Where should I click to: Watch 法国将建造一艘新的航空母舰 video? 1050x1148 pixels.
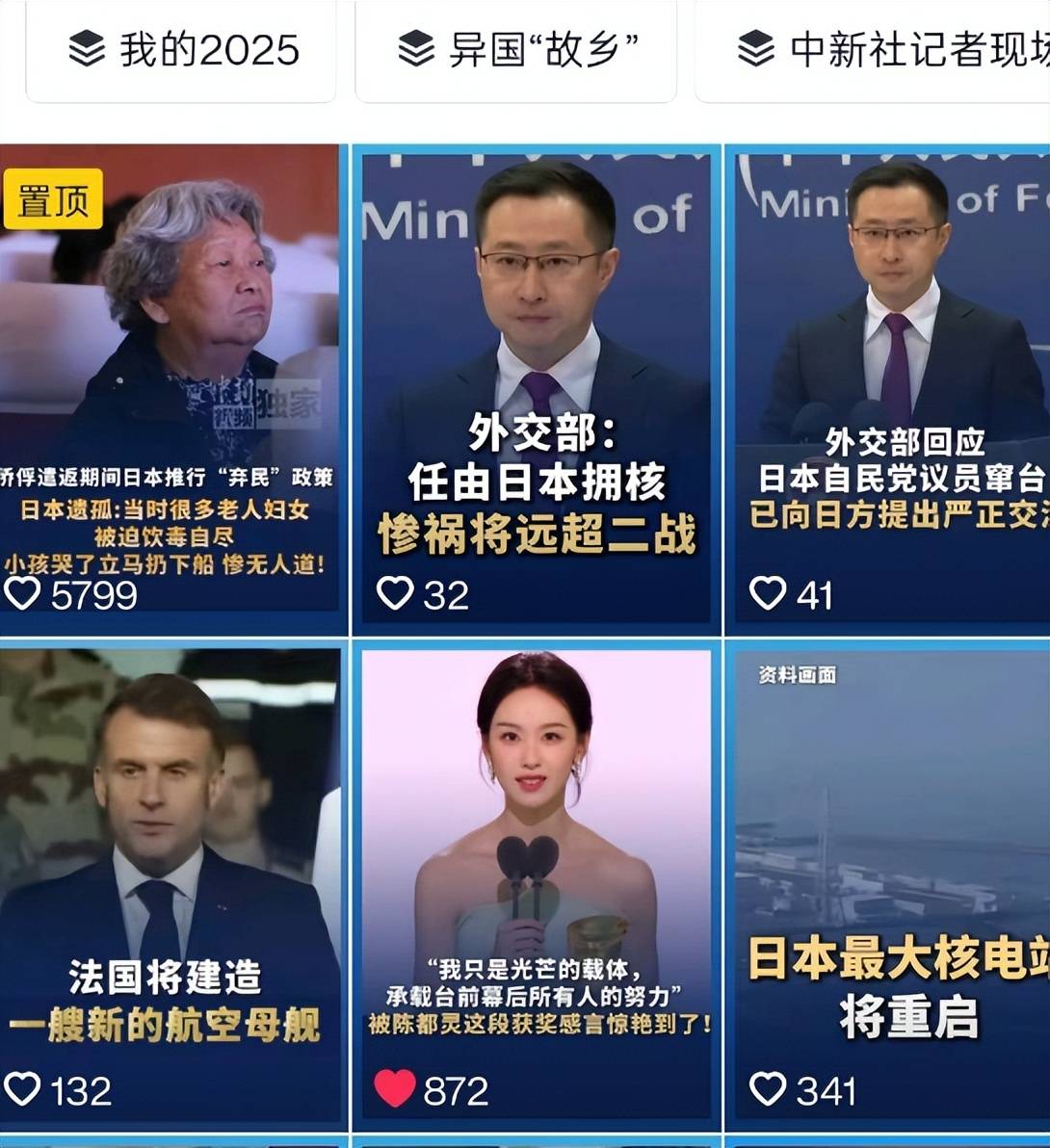tap(171, 881)
